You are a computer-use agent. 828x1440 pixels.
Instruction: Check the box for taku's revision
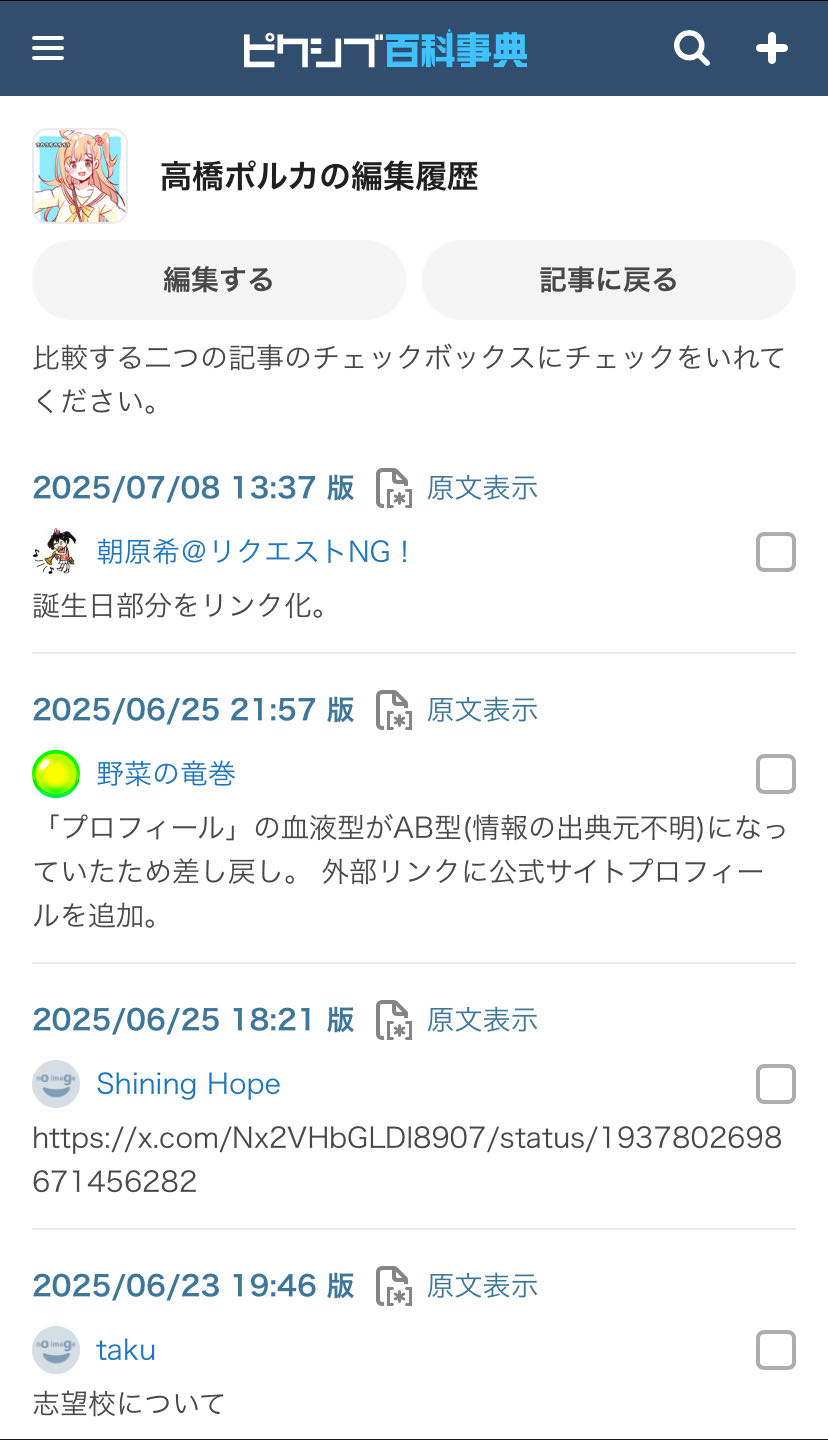[x=775, y=1350]
